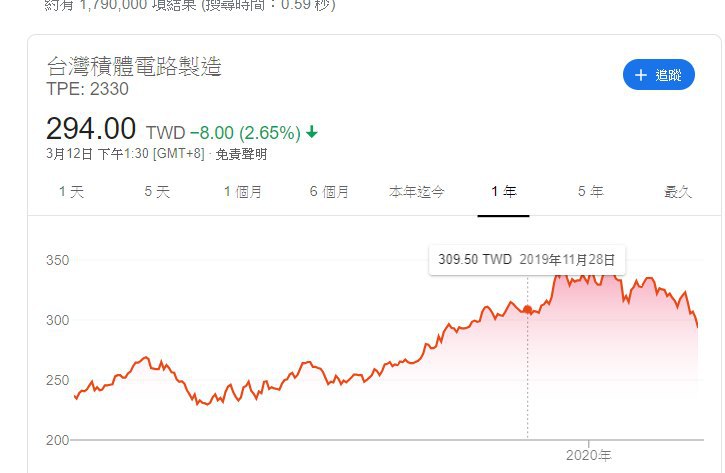Switch to the 5 年 range
Viewport: 725px width, 473px height.
[590, 192]
